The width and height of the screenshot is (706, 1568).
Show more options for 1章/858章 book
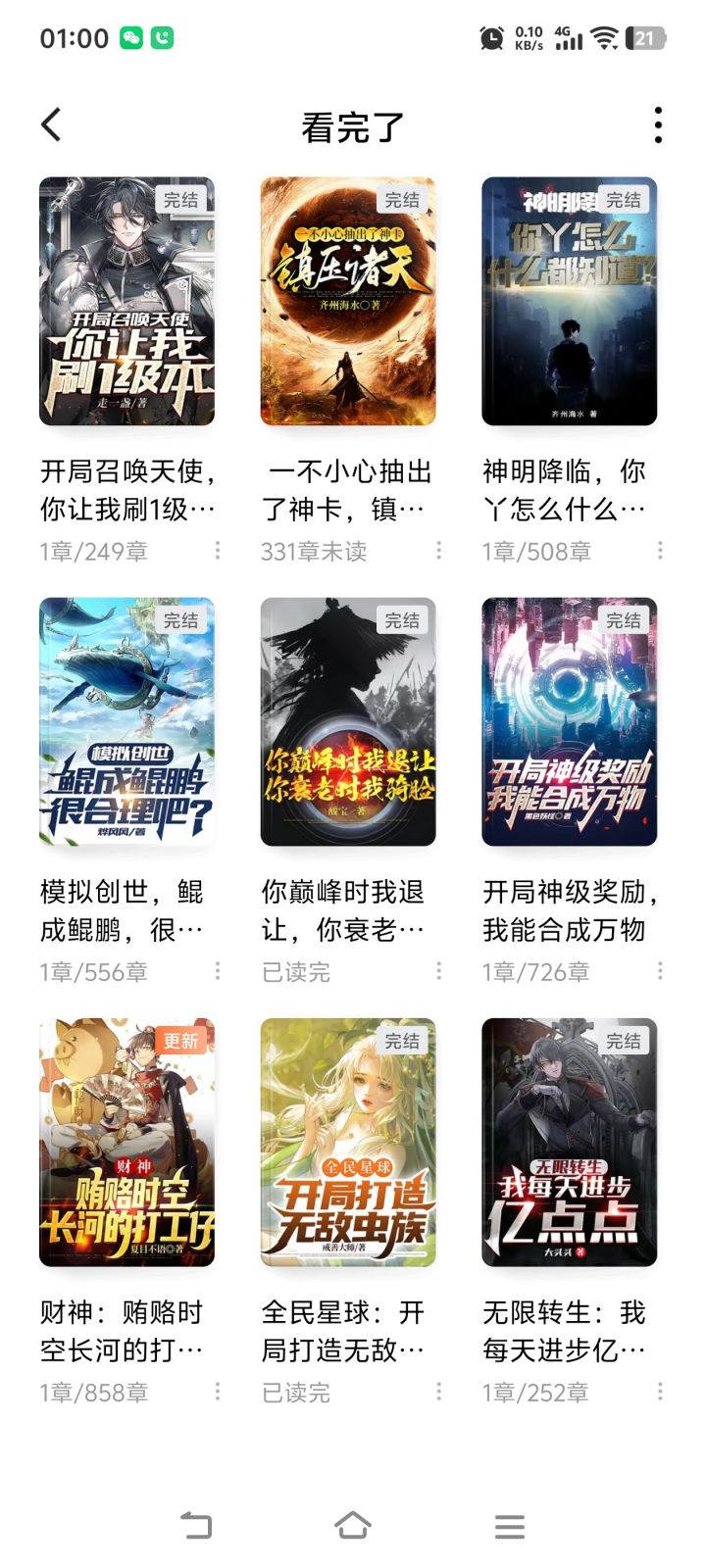coord(218,1392)
